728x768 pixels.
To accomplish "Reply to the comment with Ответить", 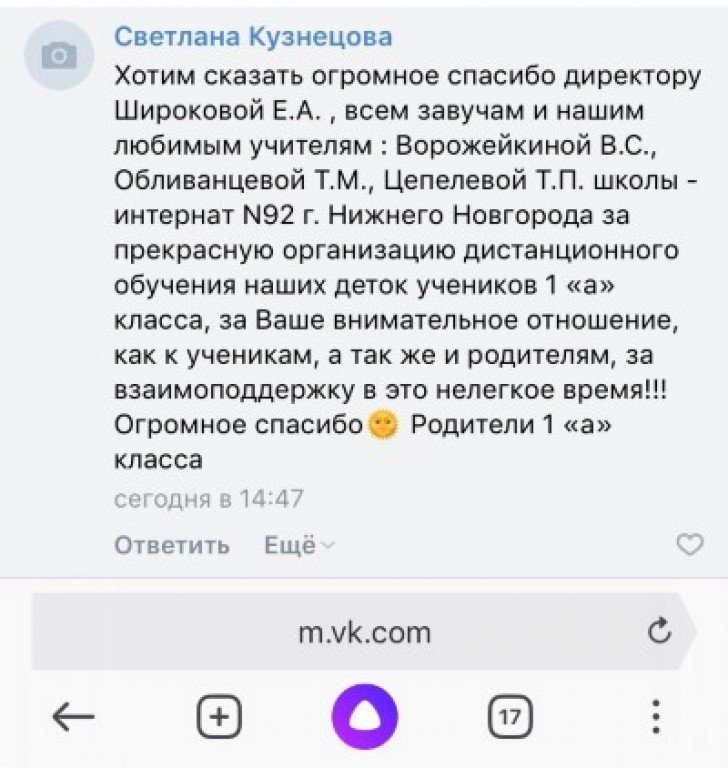I will [171, 545].
